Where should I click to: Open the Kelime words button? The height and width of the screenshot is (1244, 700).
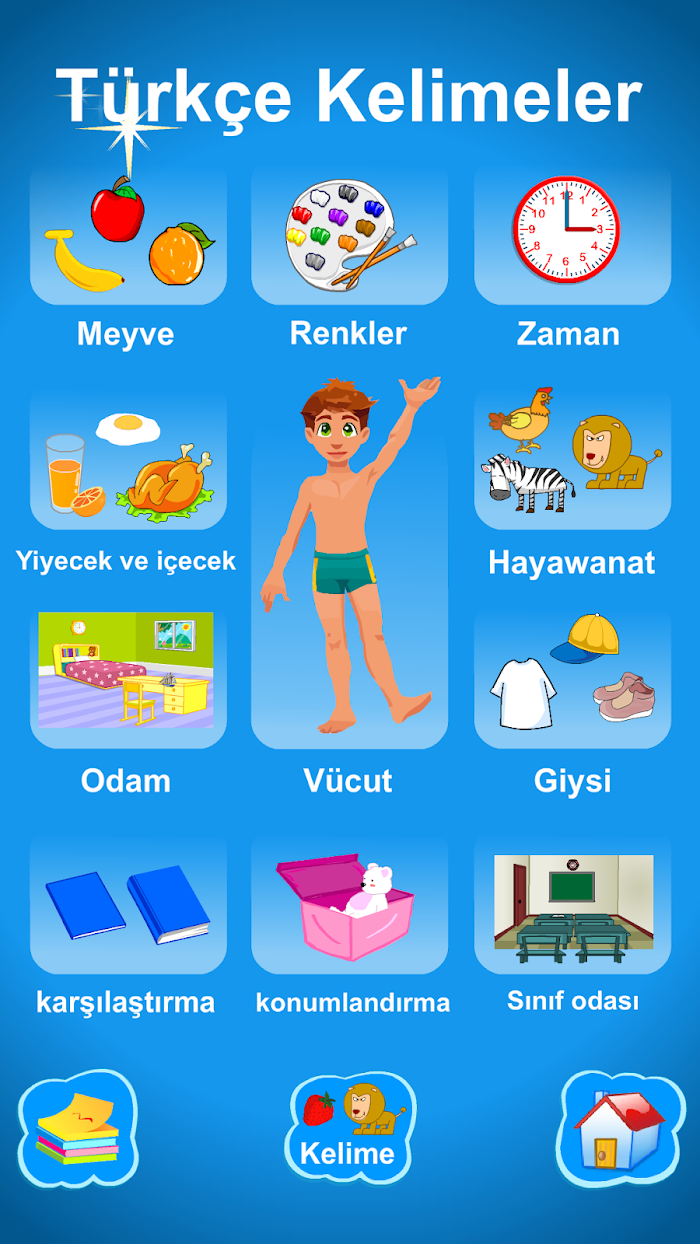349,1128
